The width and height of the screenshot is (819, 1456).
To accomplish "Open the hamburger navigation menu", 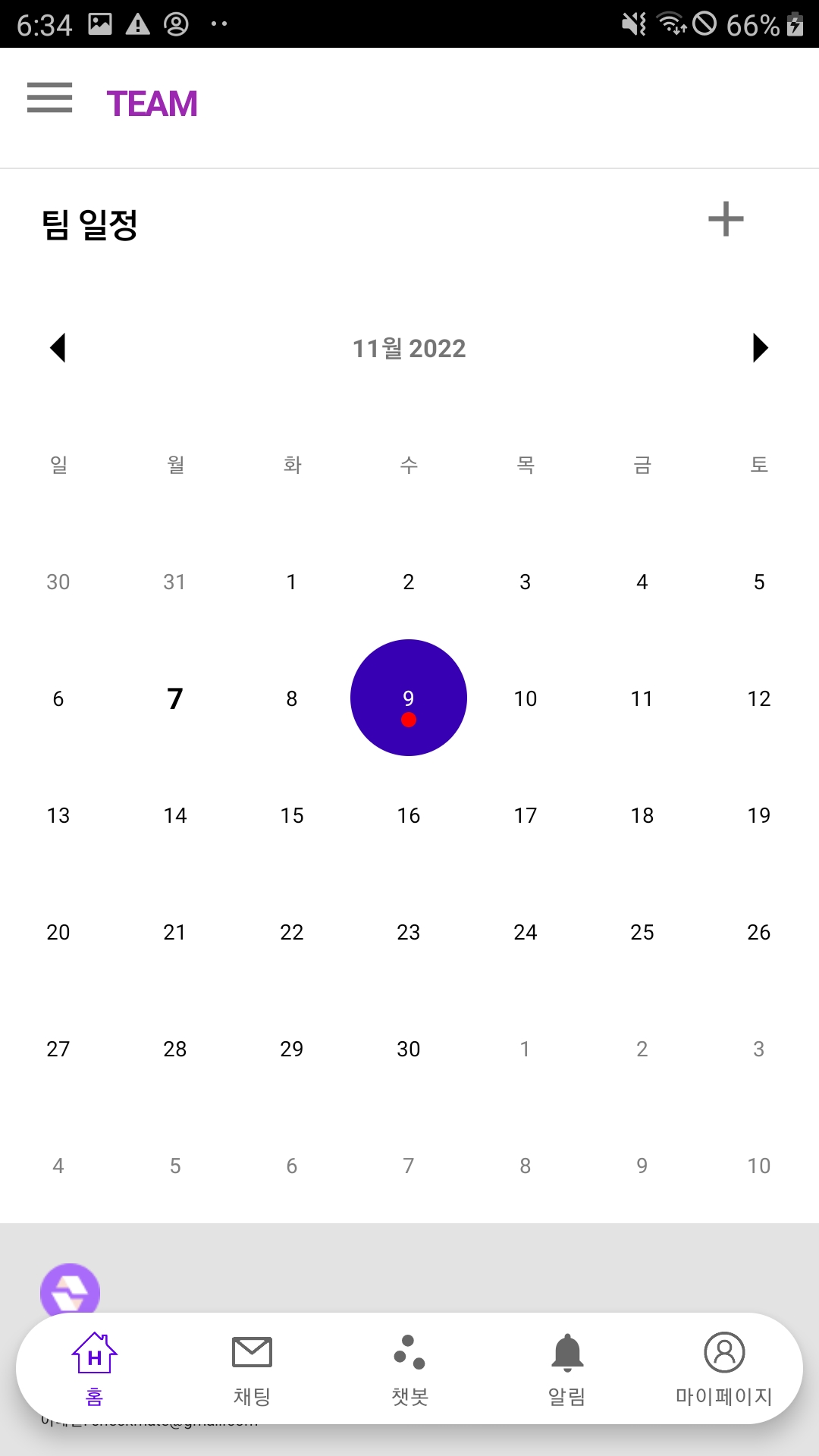I will pyautogui.click(x=49, y=99).
